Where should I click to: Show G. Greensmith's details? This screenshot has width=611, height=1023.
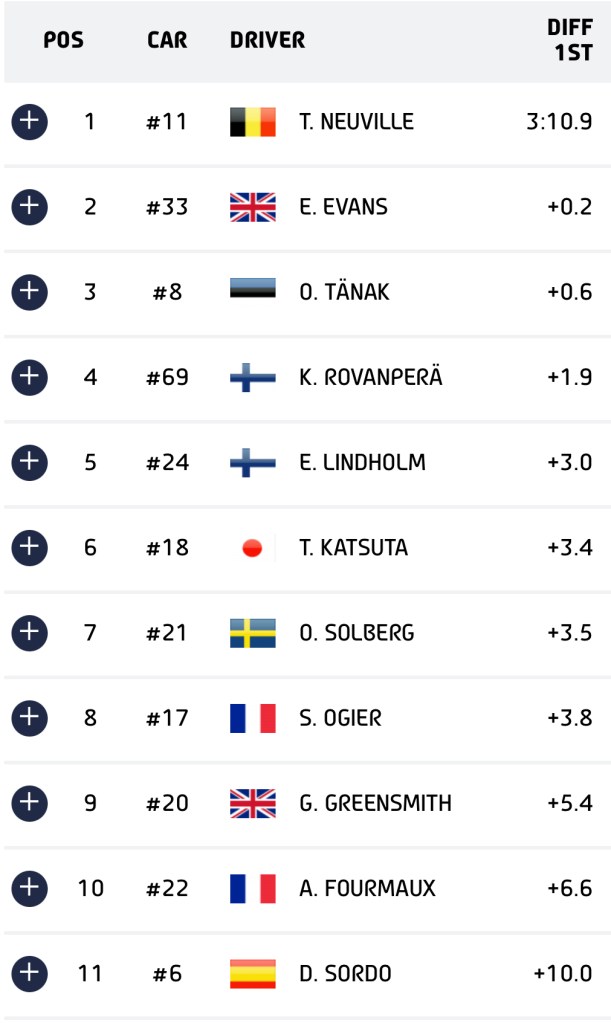click(29, 802)
